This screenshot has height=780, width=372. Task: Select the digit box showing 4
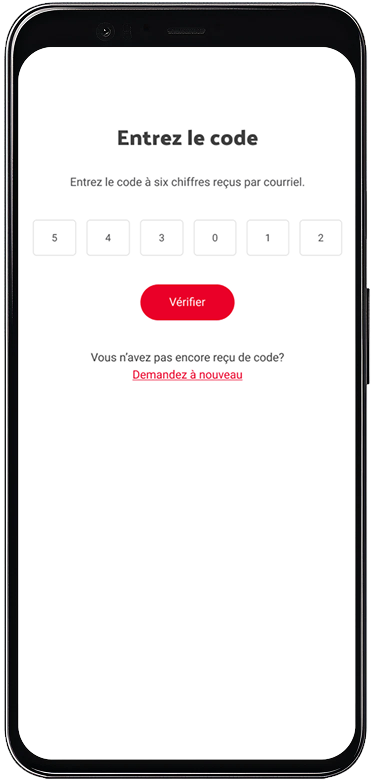point(108,238)
